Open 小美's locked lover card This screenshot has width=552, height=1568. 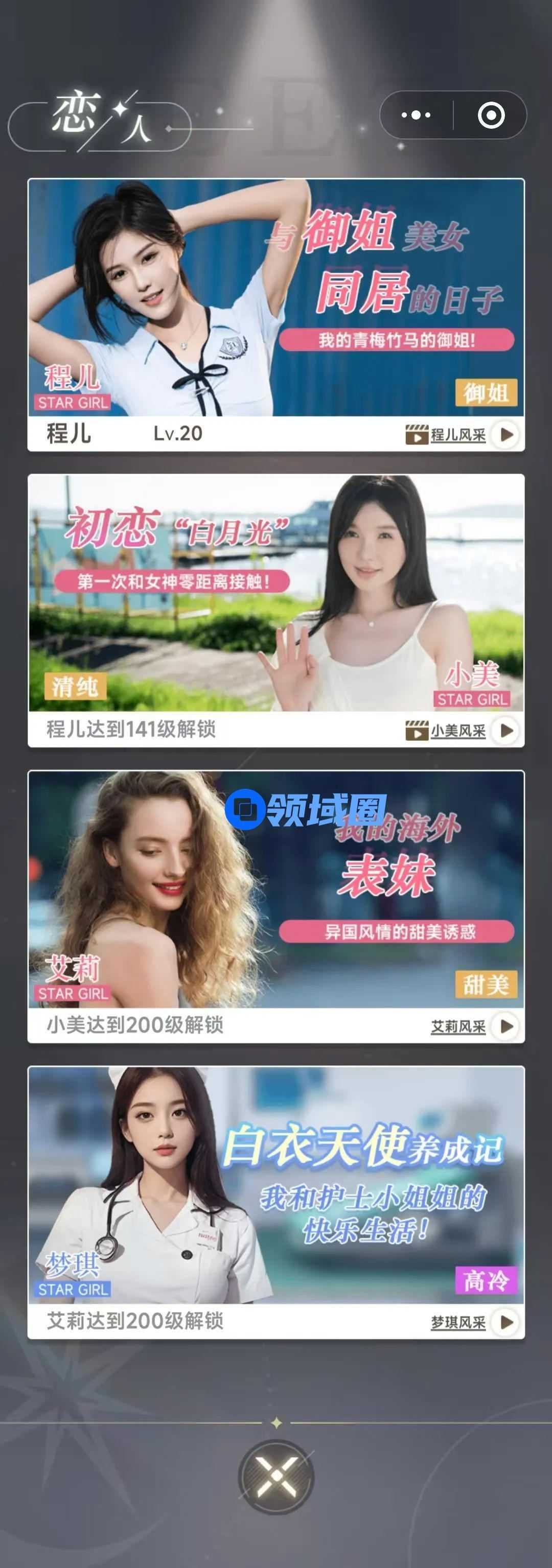(275, 593)
